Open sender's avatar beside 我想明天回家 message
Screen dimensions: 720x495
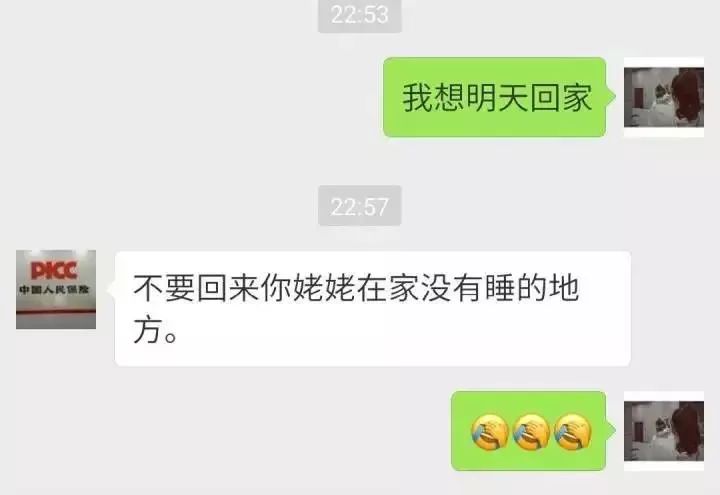click(663, 97)
